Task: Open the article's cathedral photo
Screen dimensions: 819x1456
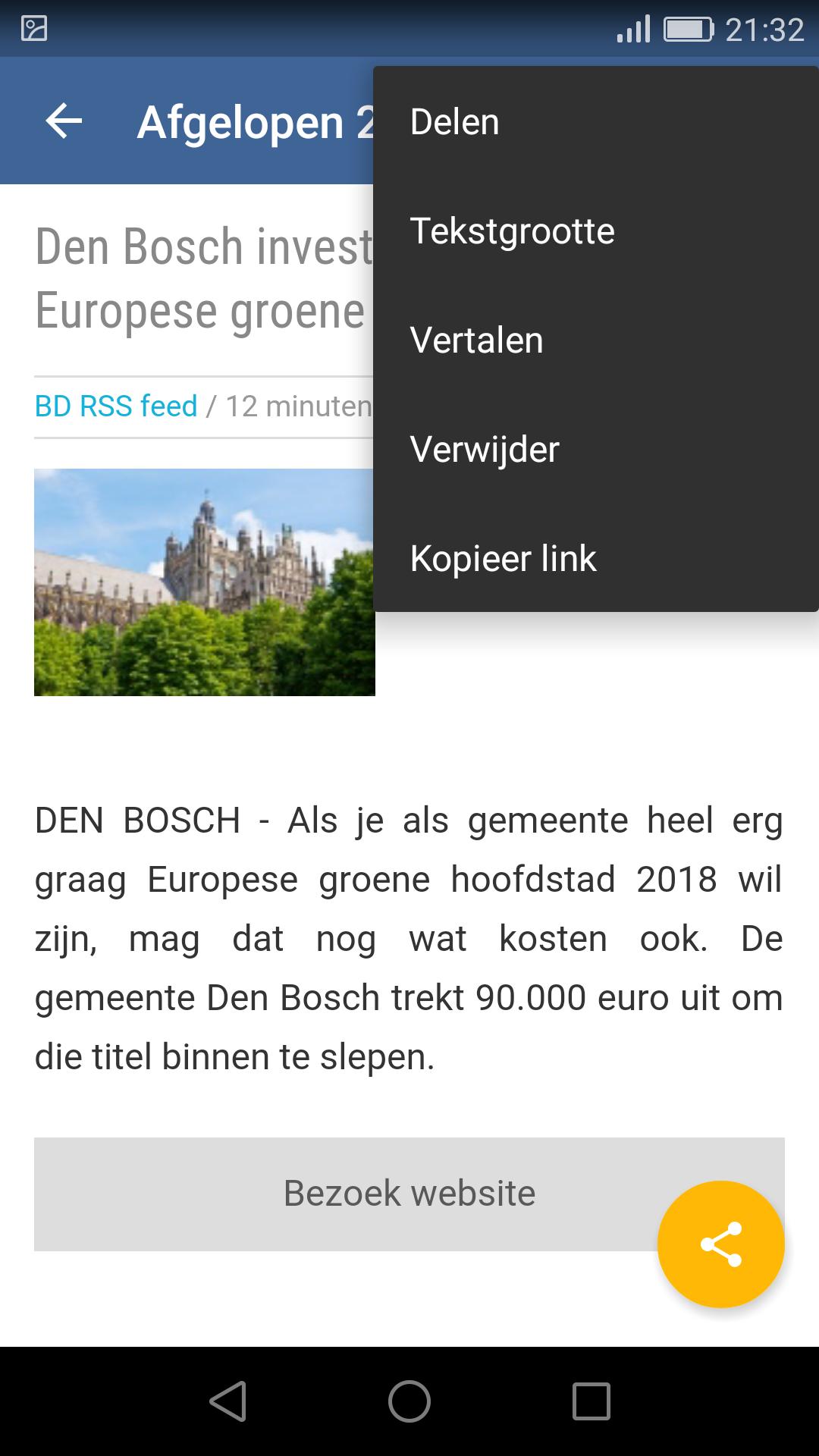Action: click(x=205, y=582)
